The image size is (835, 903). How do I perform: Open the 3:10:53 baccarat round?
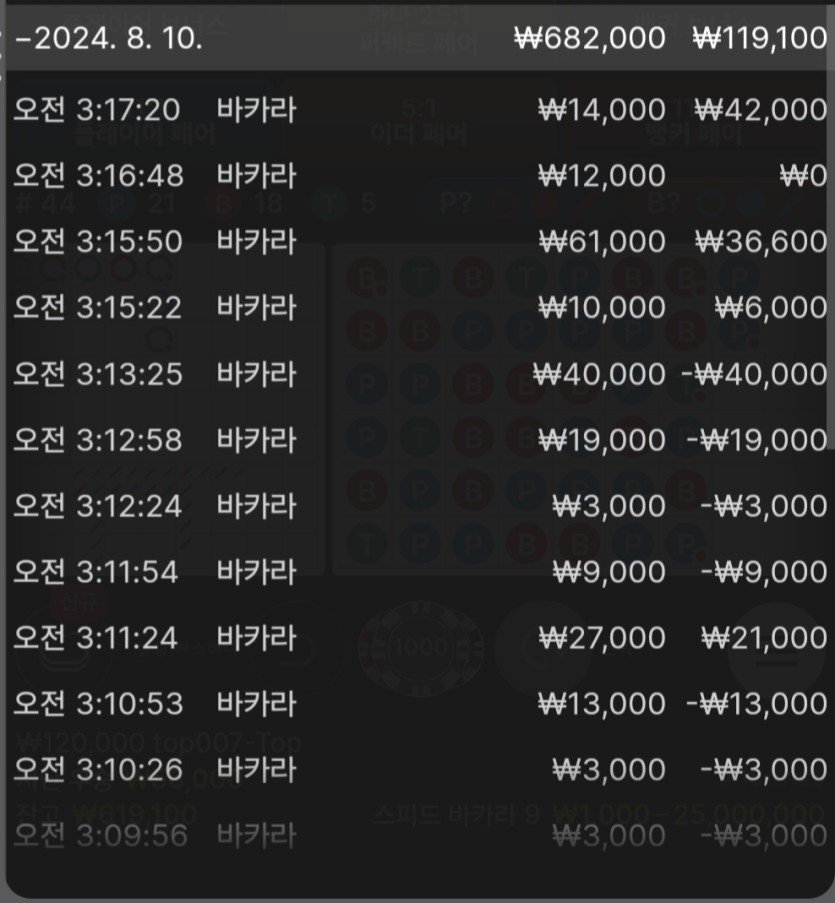coord(417,703)
